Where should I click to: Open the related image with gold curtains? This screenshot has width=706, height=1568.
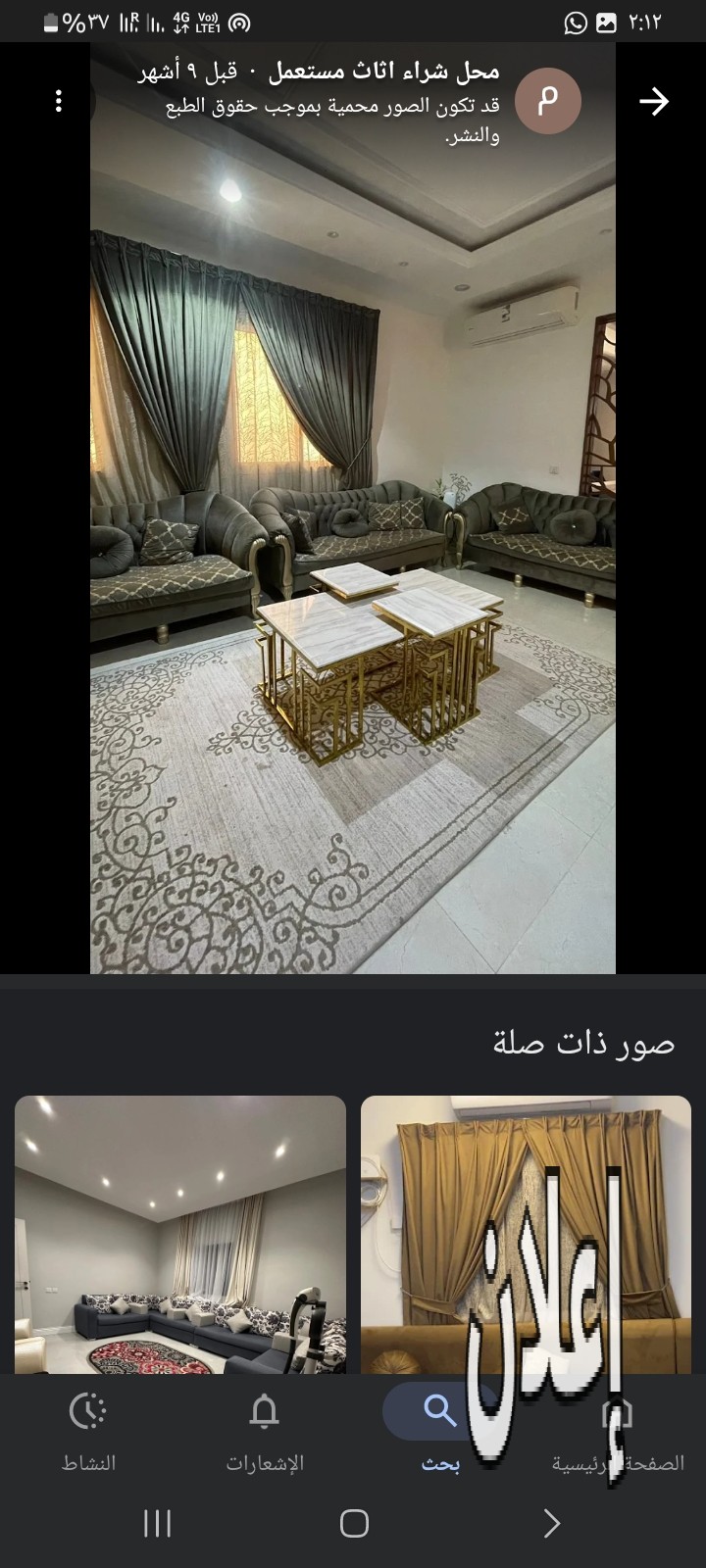[526, 1235]
